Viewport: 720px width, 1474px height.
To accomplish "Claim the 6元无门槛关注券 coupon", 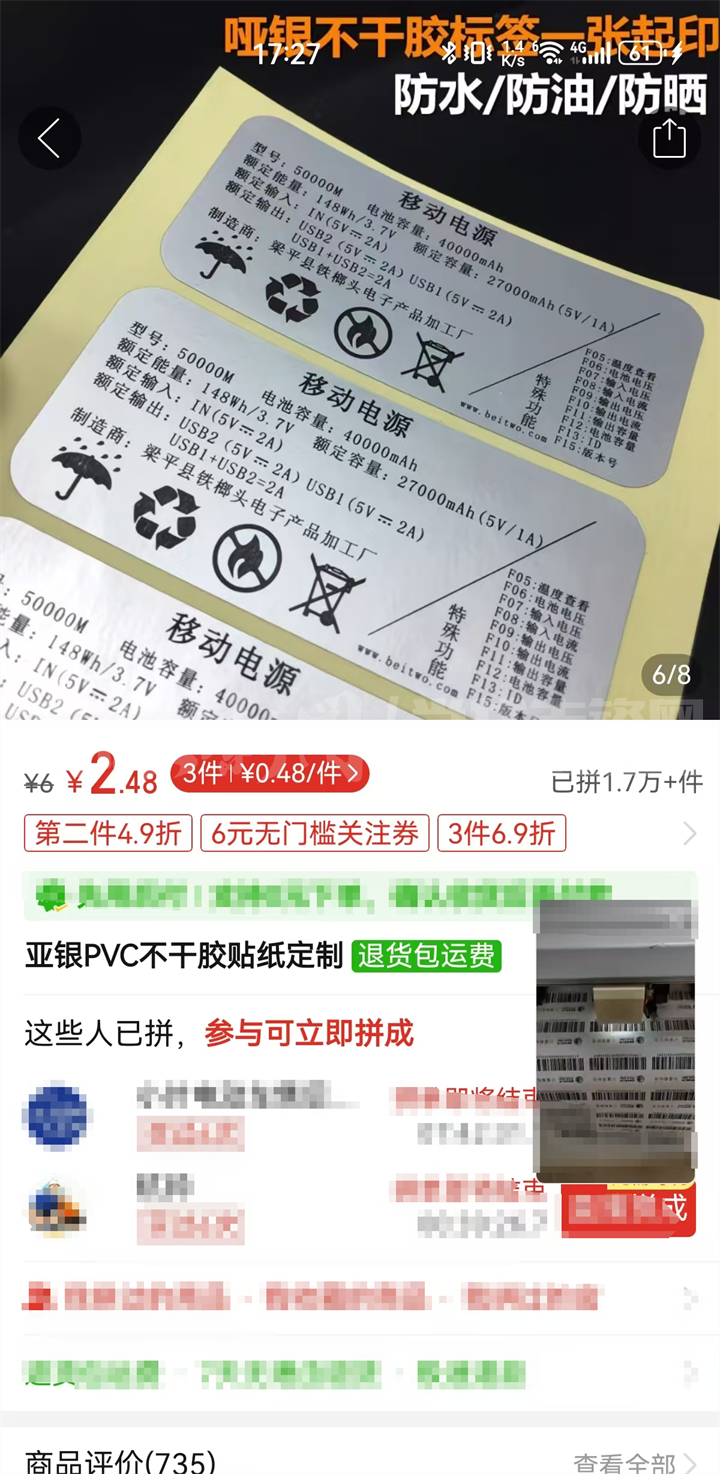I will 314,833.
